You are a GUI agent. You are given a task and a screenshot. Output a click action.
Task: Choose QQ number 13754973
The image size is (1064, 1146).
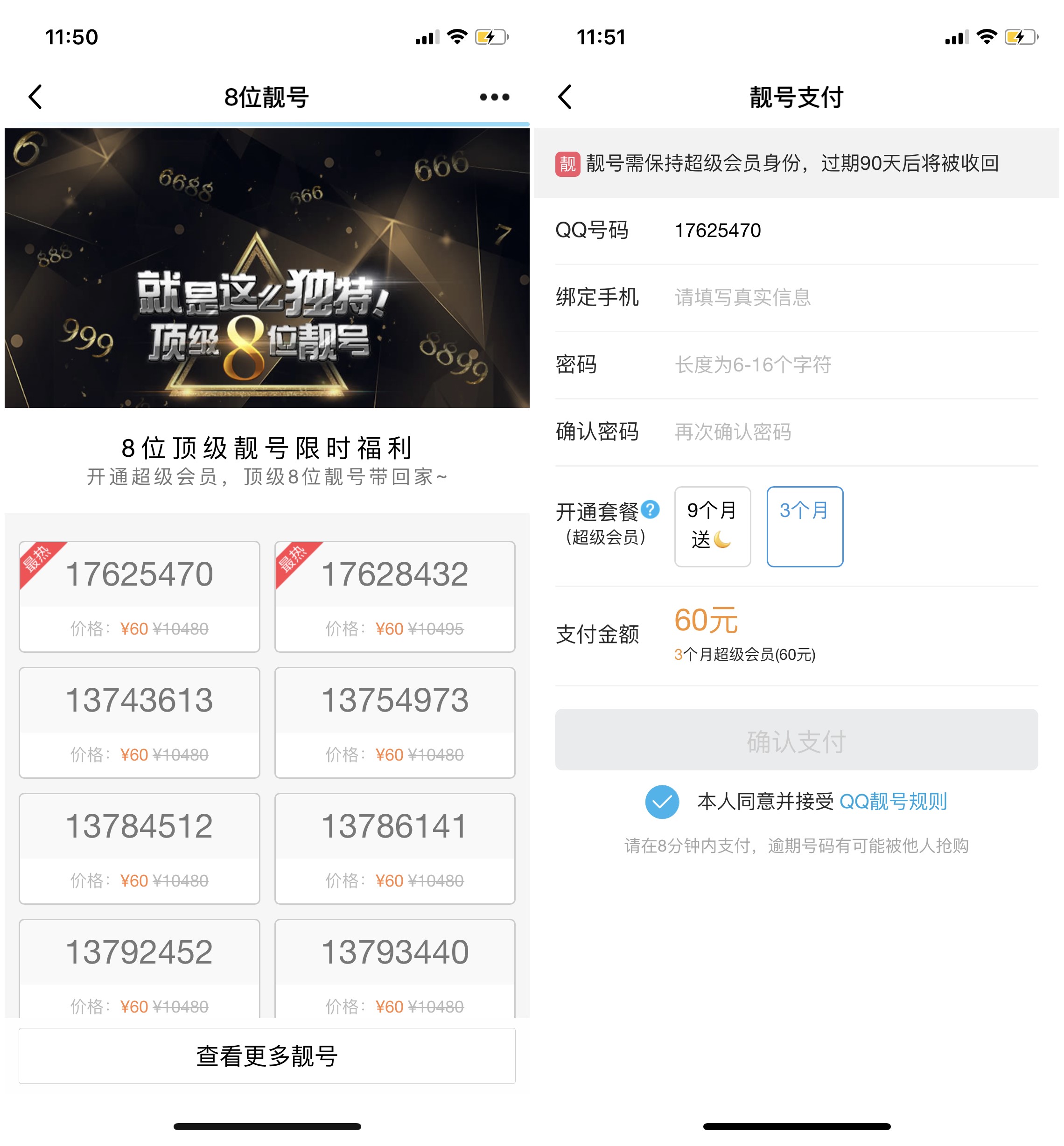click(x=394, y=722)
